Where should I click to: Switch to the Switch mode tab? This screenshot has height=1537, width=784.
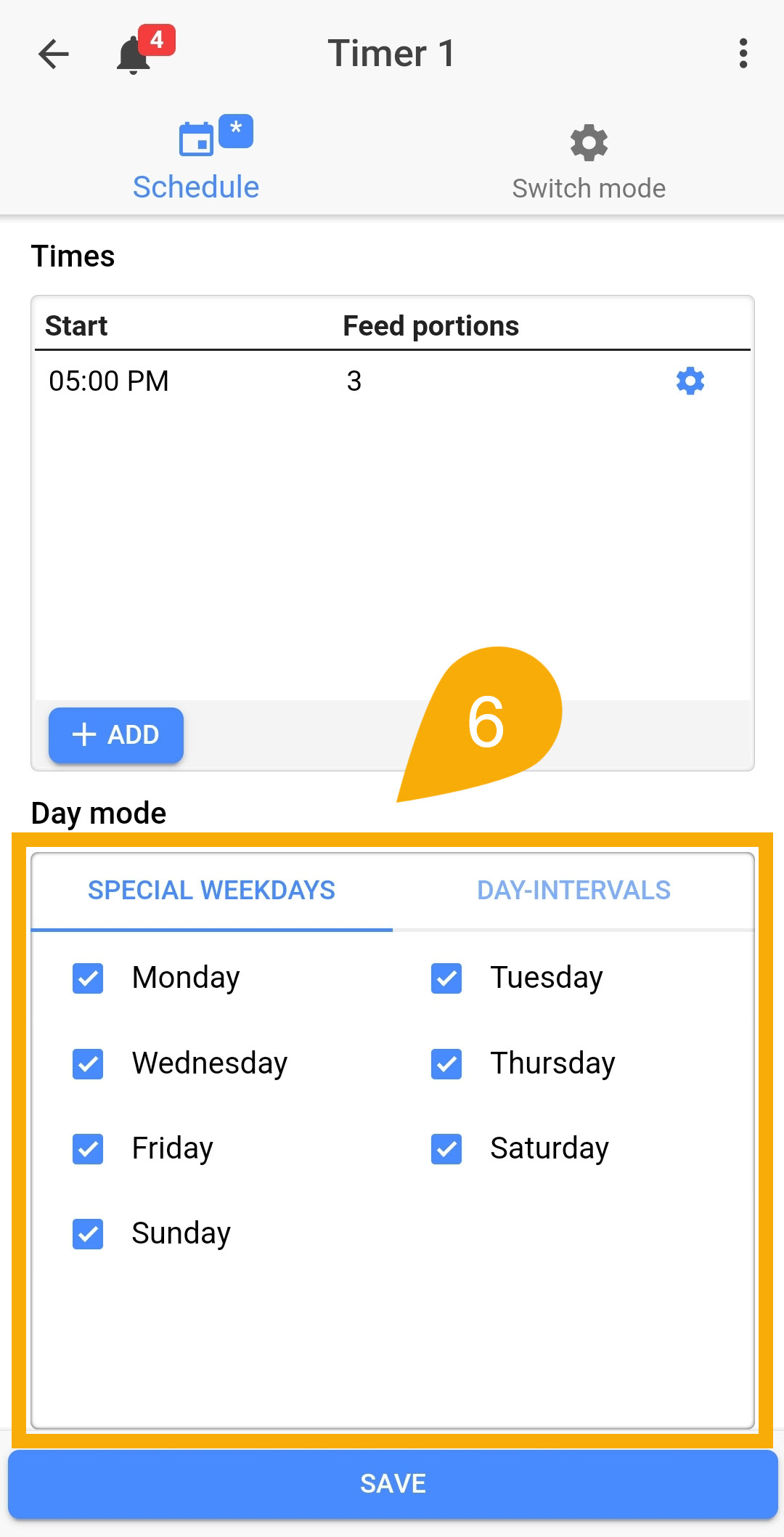coord(588,161)
